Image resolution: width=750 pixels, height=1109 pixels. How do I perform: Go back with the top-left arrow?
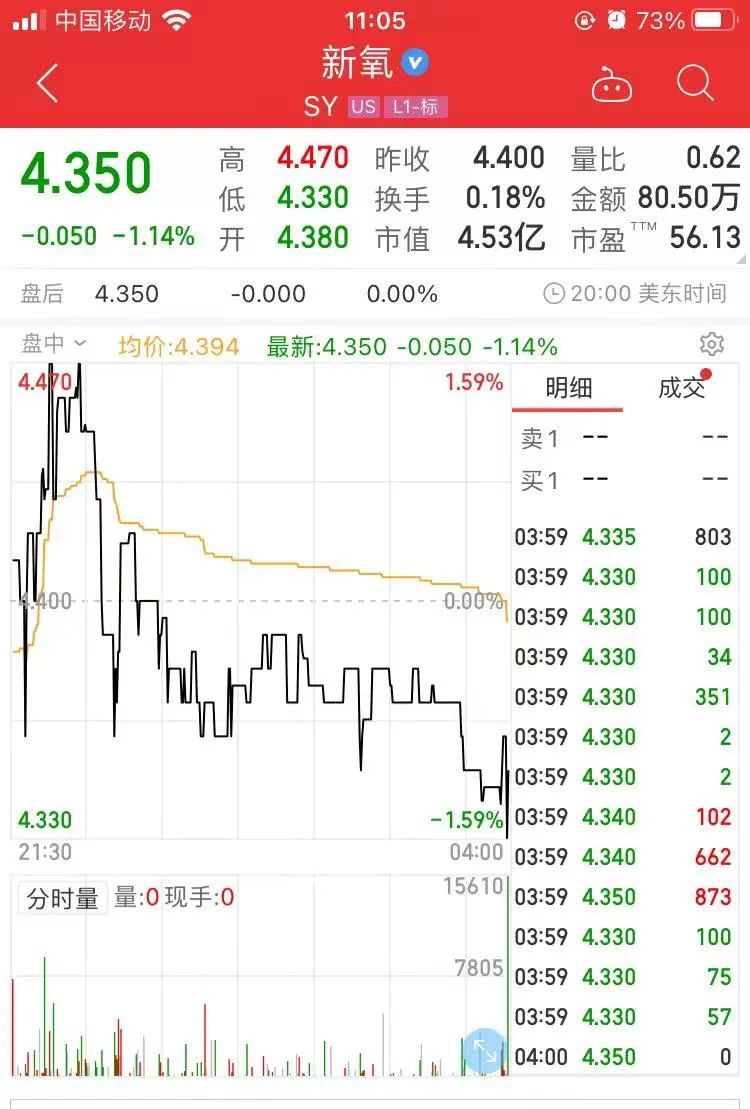click(47, 85)
